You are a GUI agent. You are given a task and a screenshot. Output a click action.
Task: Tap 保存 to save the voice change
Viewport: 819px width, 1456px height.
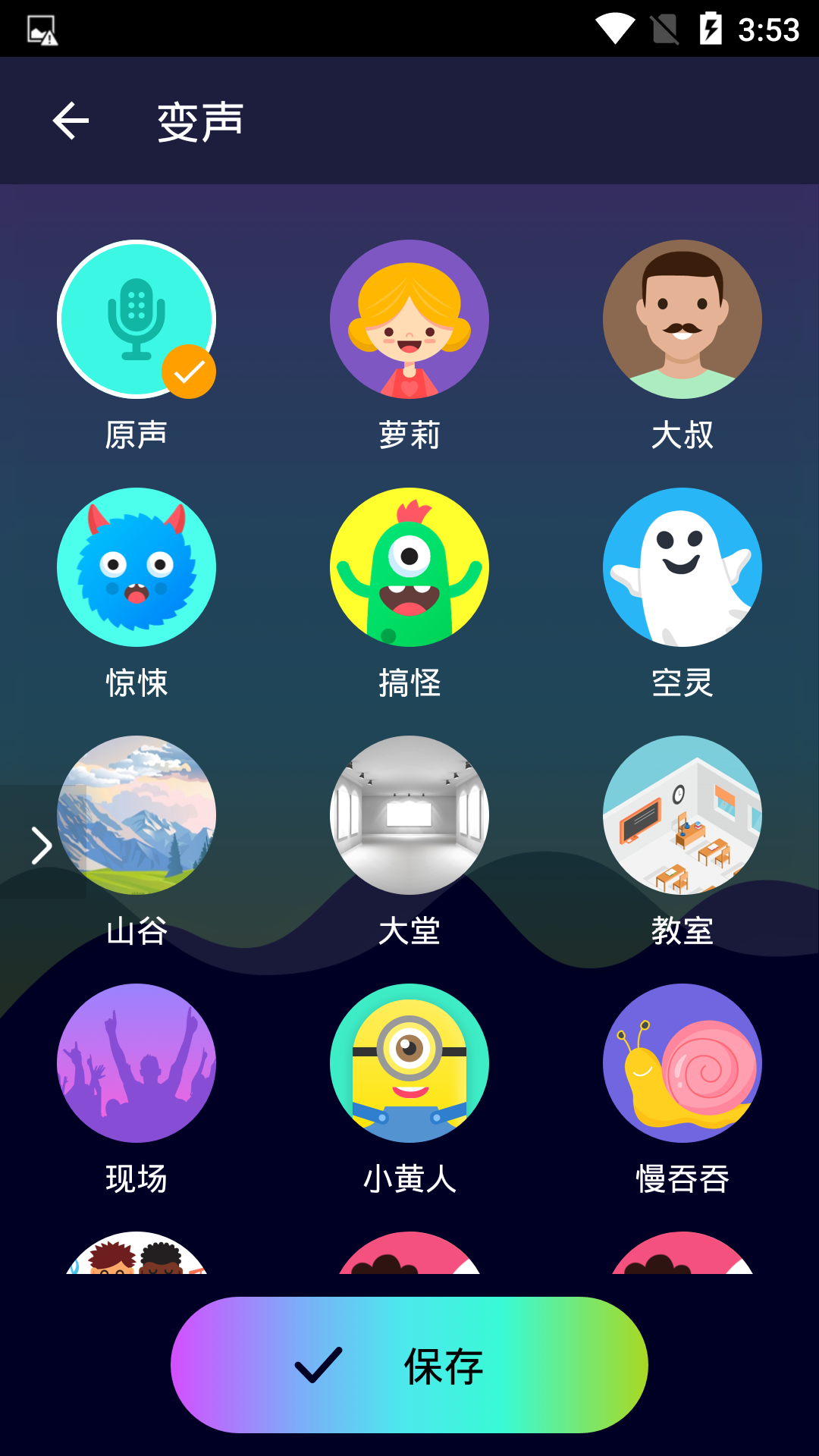409,1365
